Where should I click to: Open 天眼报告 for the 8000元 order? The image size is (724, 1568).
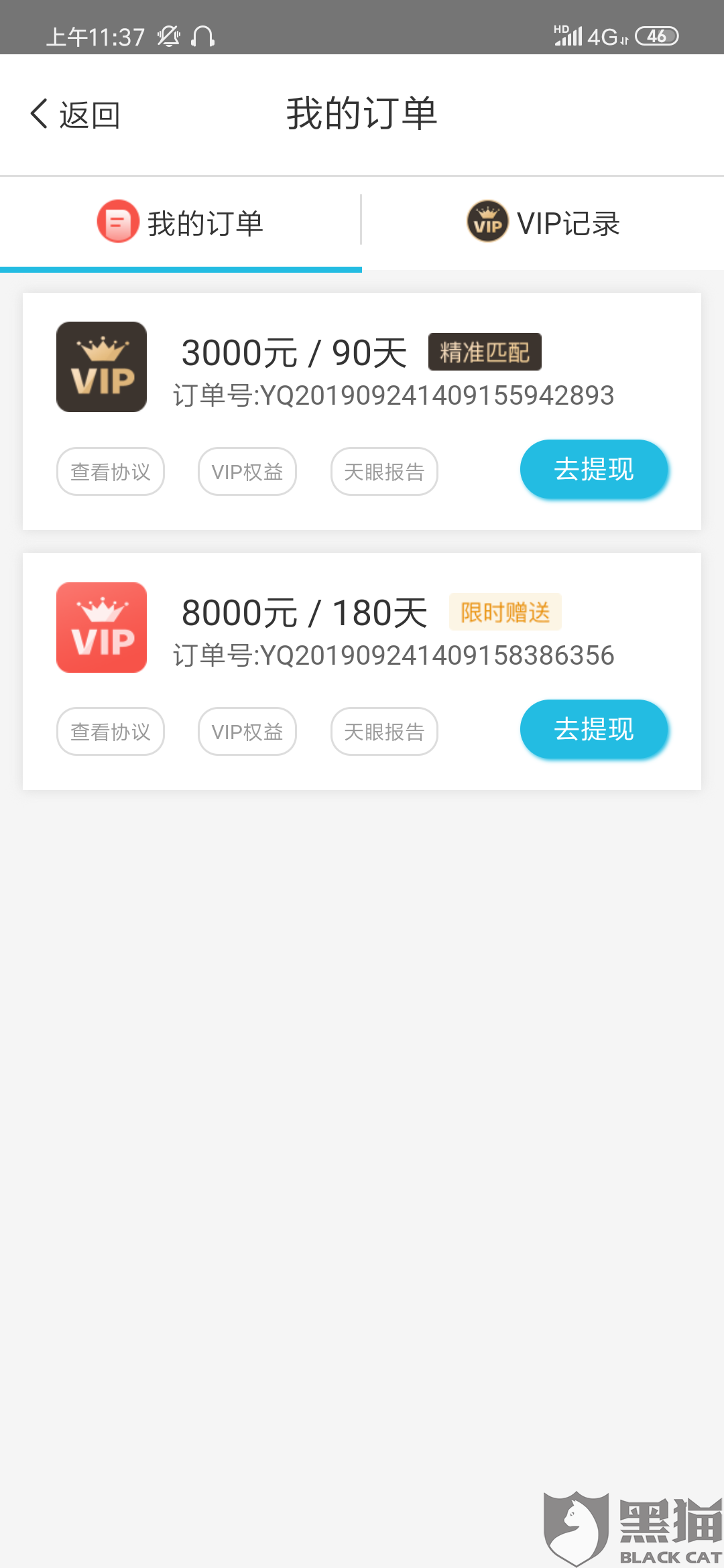[x=384, y=732]
